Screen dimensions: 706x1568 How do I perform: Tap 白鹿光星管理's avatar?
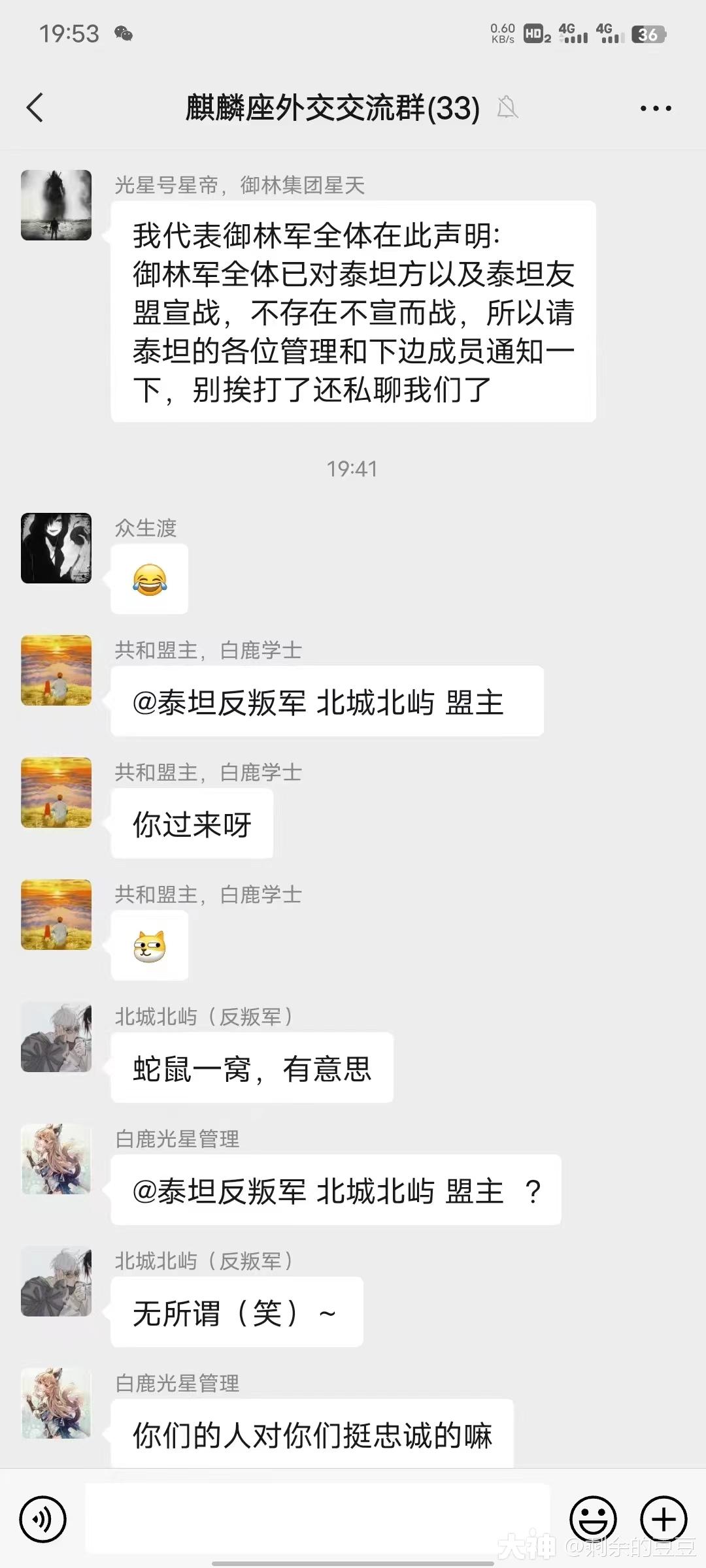click(56, 1160)
